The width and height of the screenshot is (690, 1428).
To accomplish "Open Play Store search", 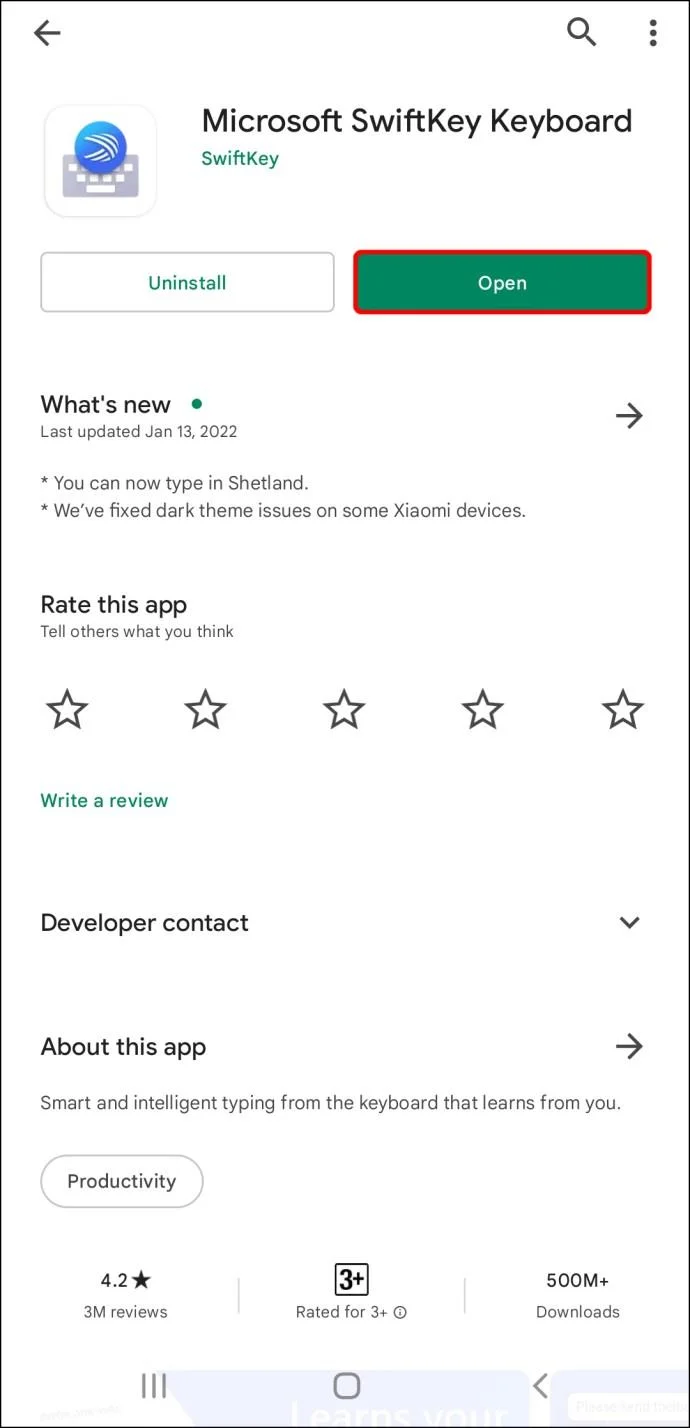I will (581, 32).
